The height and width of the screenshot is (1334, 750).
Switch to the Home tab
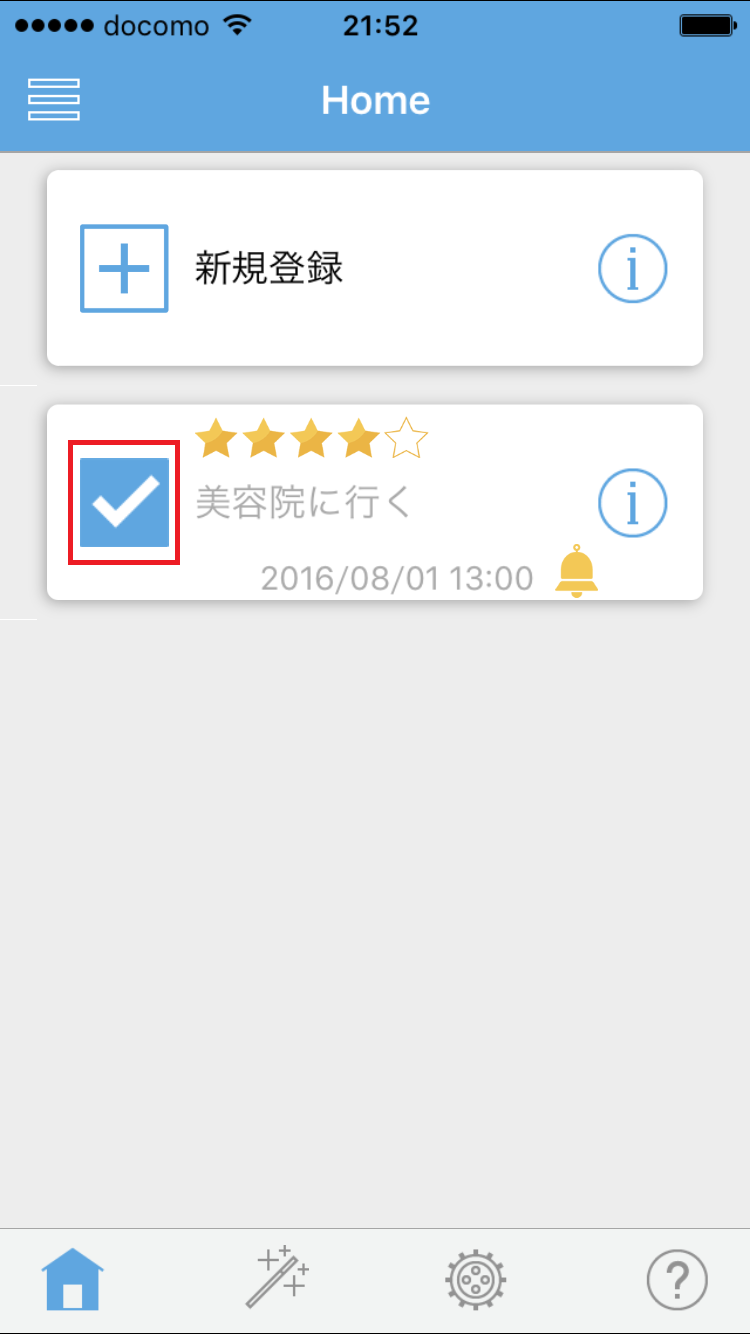[72, 1279]
